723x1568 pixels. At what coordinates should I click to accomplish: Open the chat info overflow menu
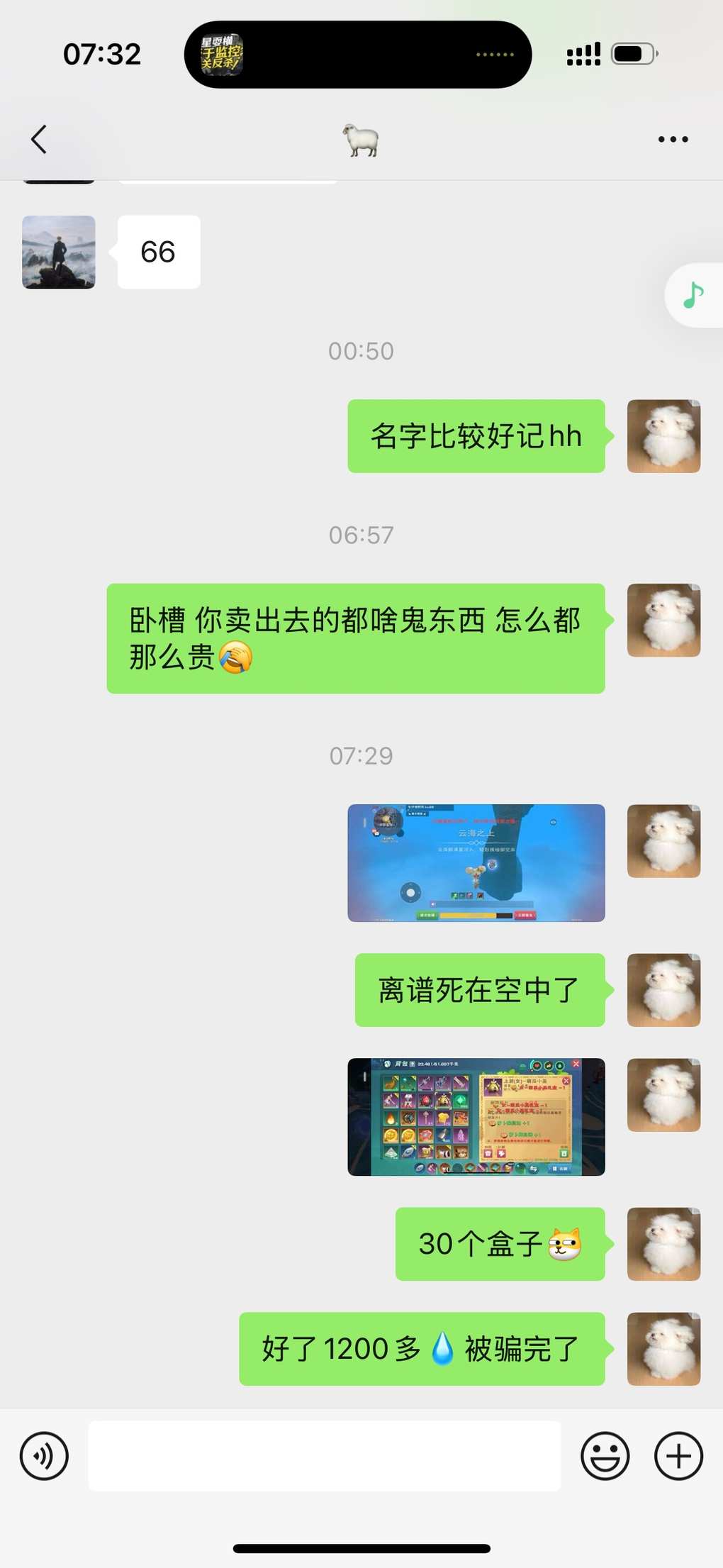(x=673, y=139)
